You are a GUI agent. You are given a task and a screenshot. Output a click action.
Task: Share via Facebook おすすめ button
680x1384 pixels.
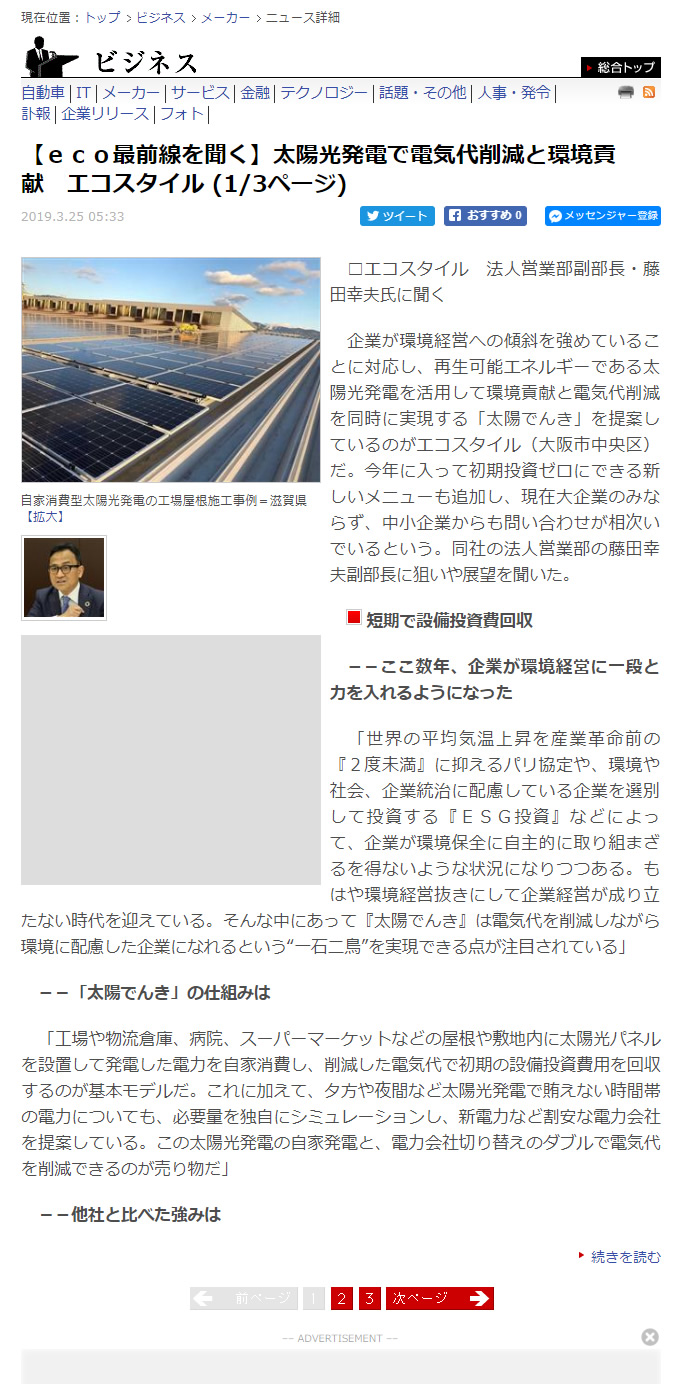[486, 216]
